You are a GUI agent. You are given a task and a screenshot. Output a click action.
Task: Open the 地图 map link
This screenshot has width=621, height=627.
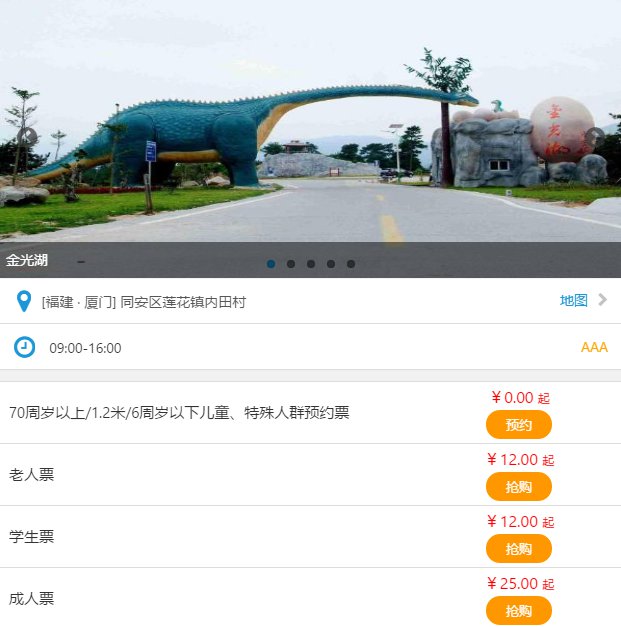573,300
